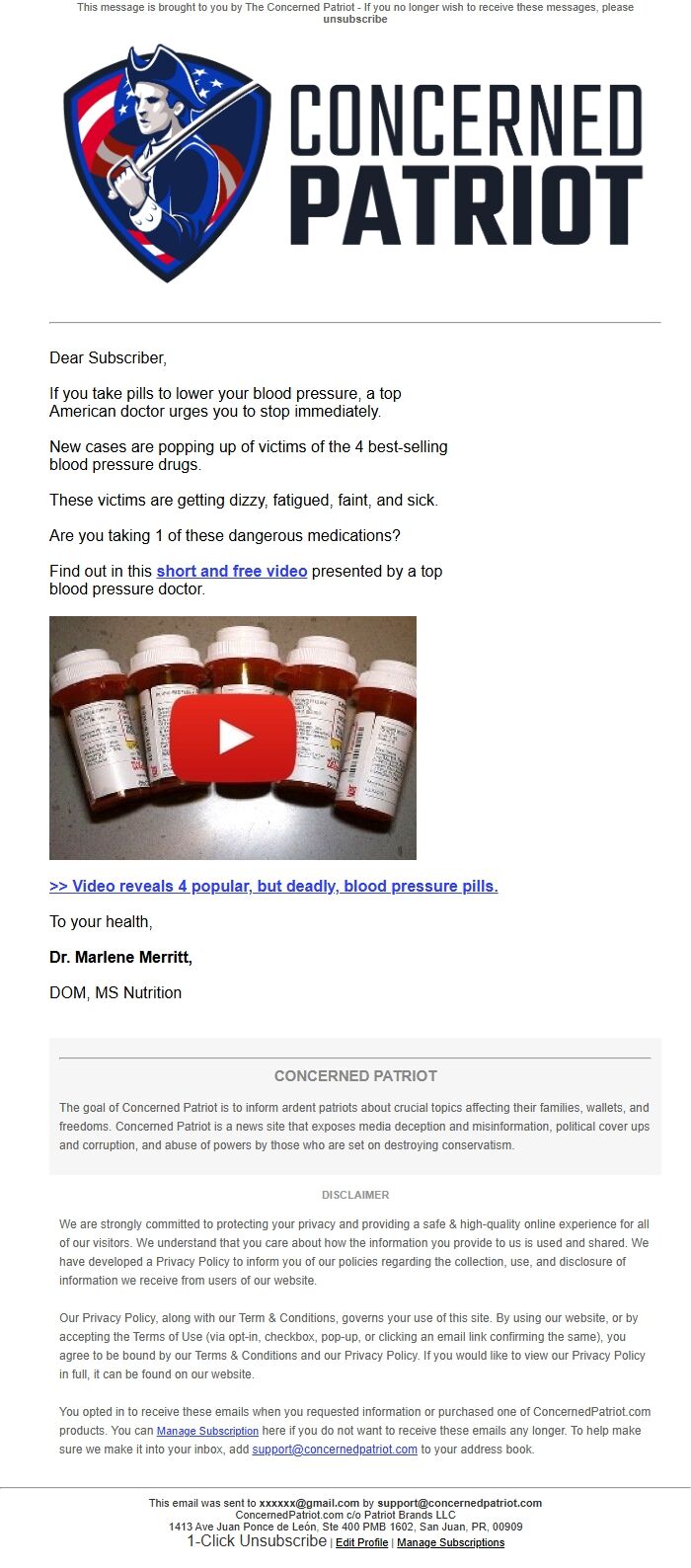Open Manage Subscription link in the disclaimer
The image size is (691, 1568).
tap(207, 1431)
